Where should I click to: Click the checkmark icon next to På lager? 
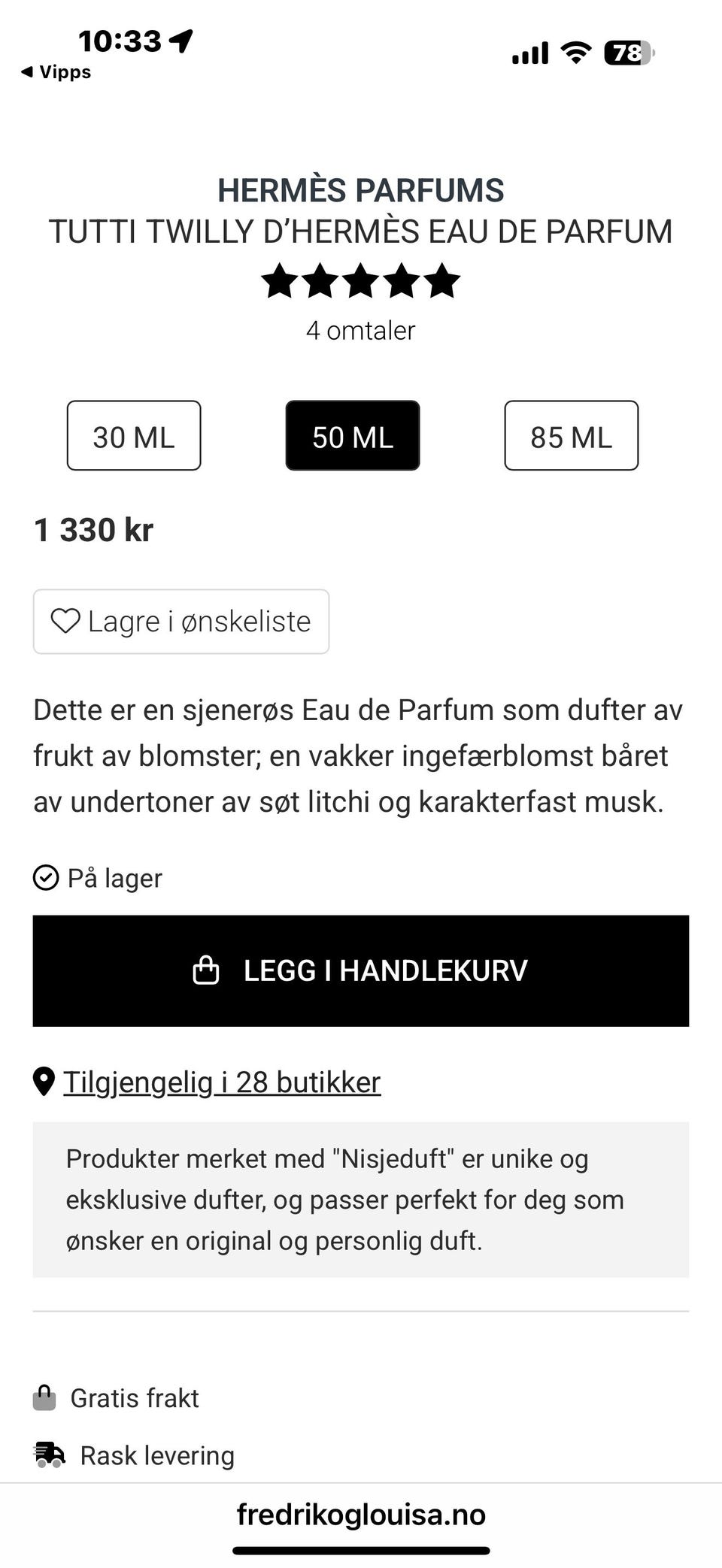pyautogui.click(x=46, y=876)
